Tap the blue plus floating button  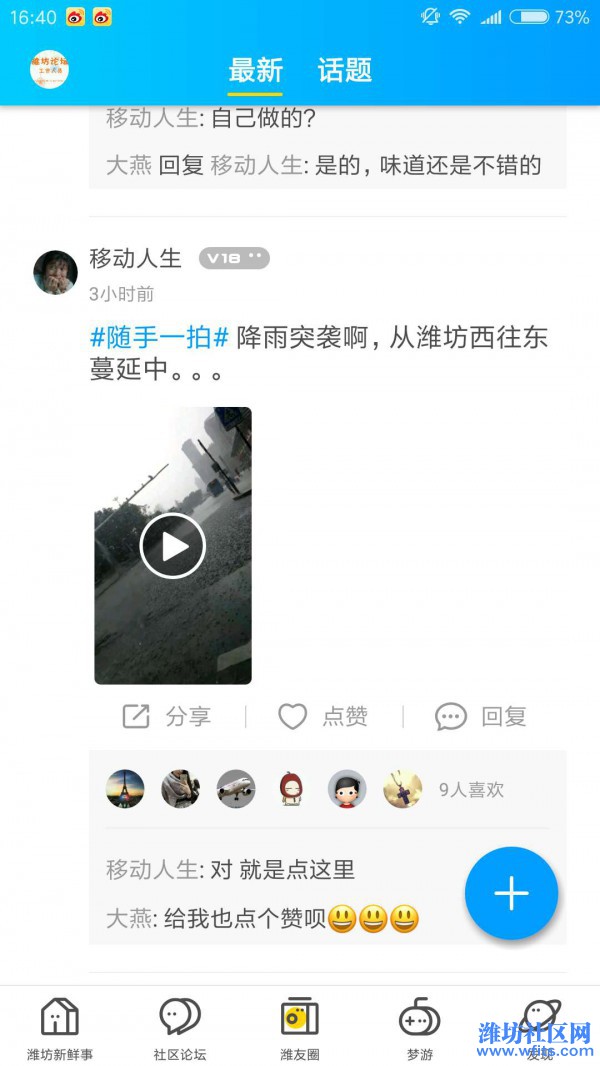(x=511, y=893)
